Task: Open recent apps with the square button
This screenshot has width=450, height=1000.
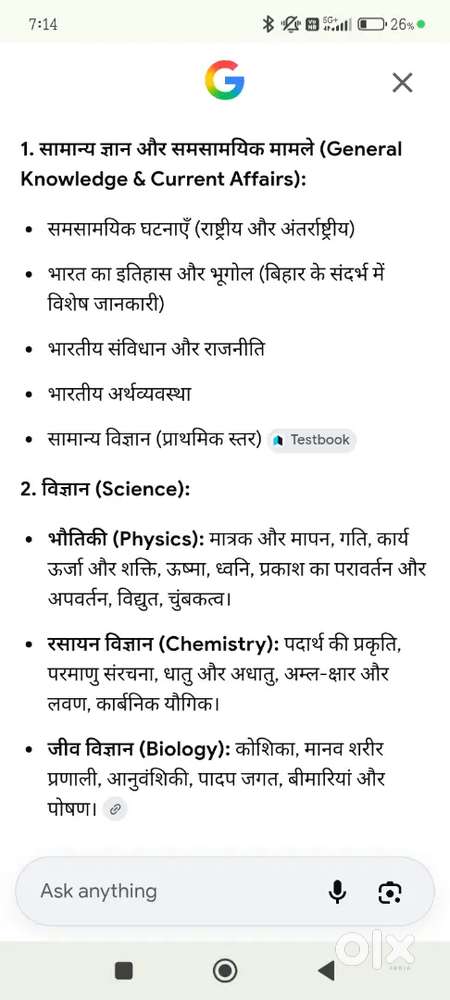Action: tap(124, 971)
